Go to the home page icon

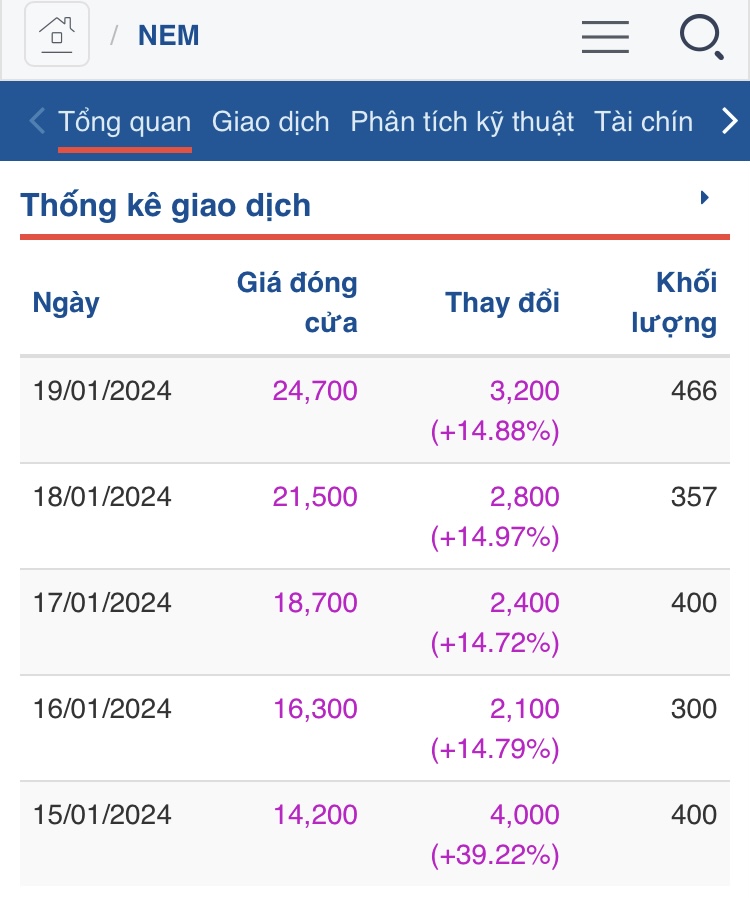tap(57, 35)
